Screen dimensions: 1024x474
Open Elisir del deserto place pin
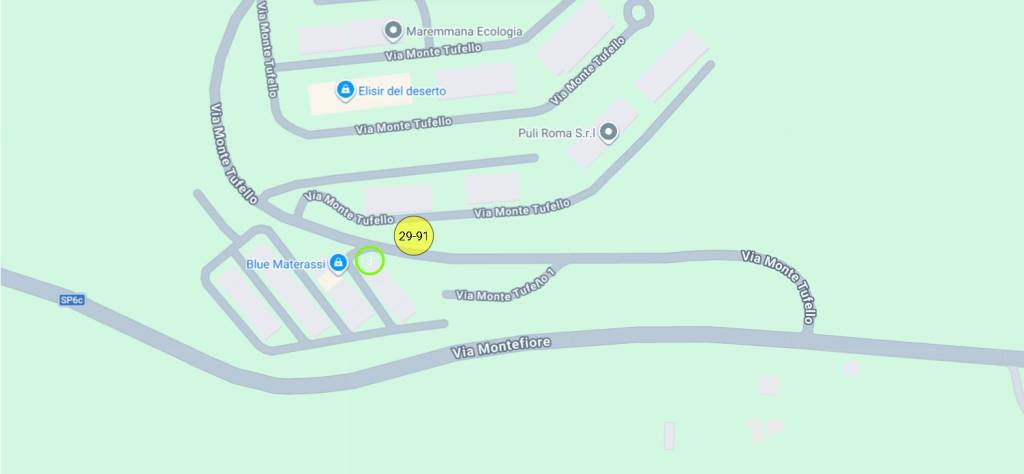coord(345,90)
